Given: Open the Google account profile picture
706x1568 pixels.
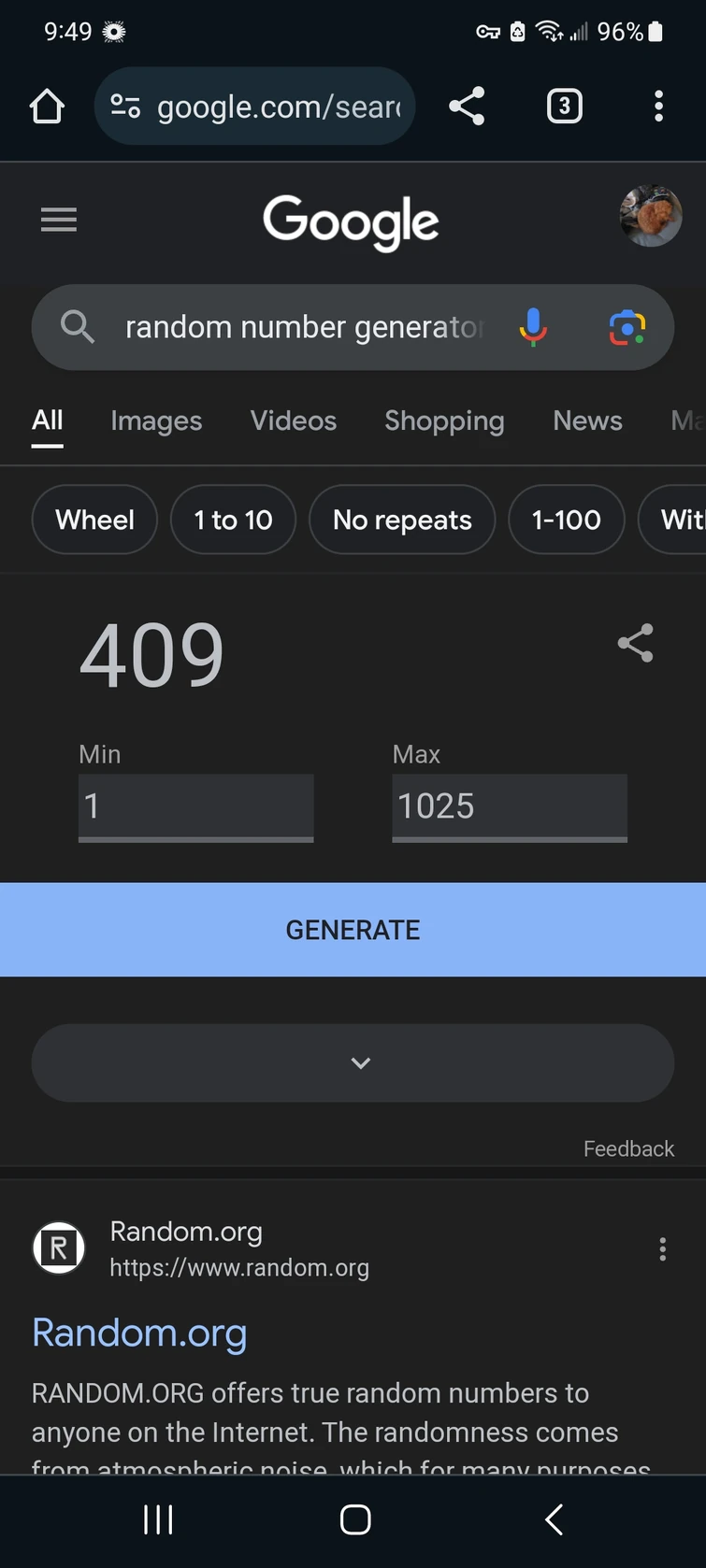Looking at the screenshot, I should tap(650, 216).
